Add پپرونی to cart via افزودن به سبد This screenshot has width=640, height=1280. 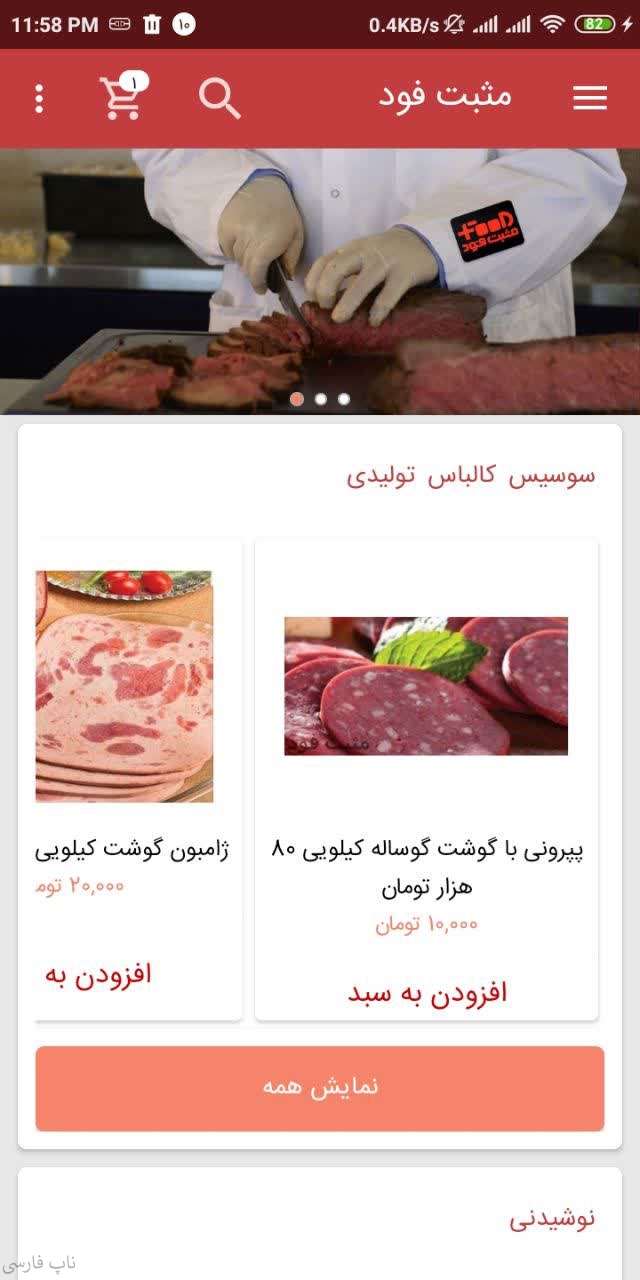coord(427,992)
